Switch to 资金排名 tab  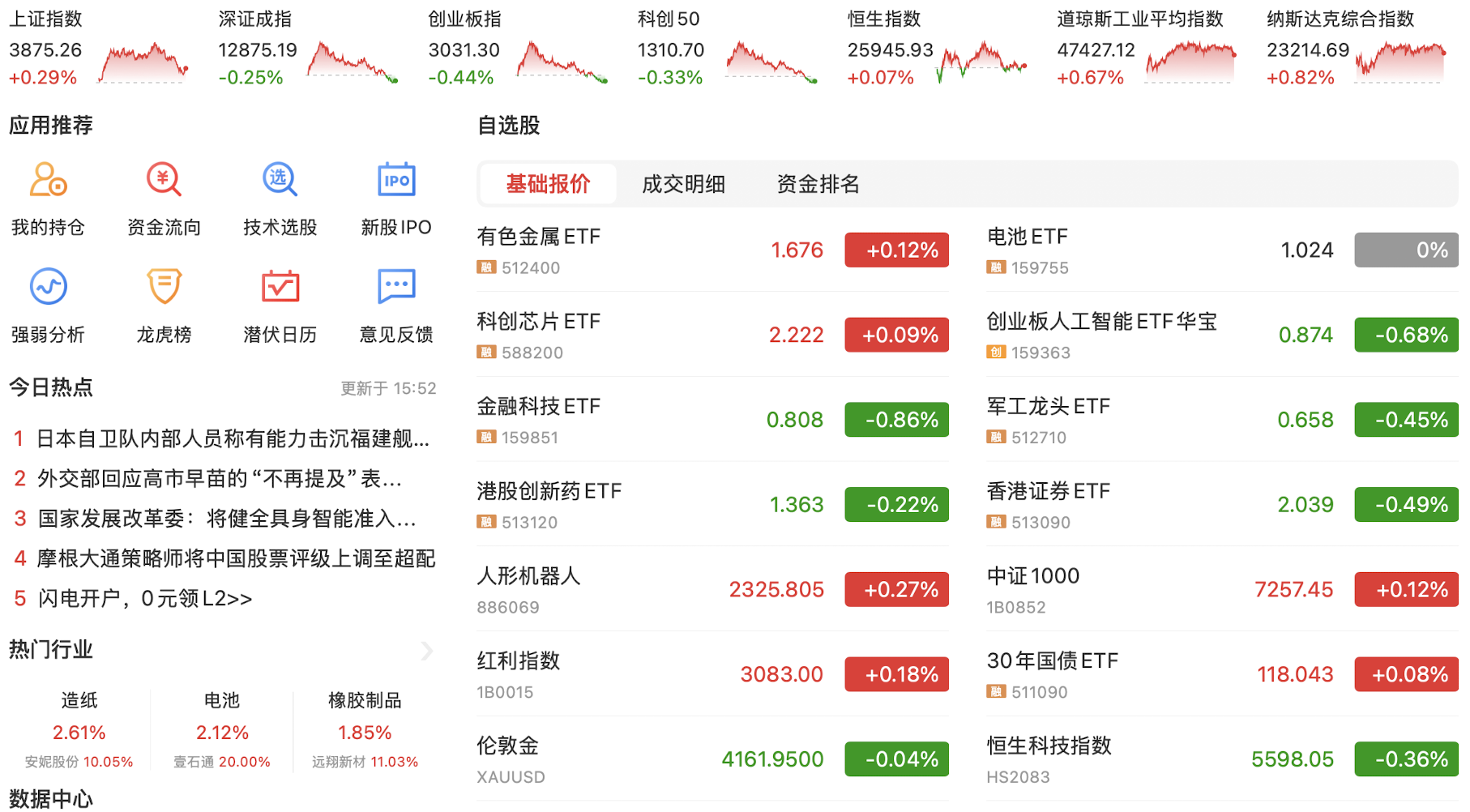(818, 184)
